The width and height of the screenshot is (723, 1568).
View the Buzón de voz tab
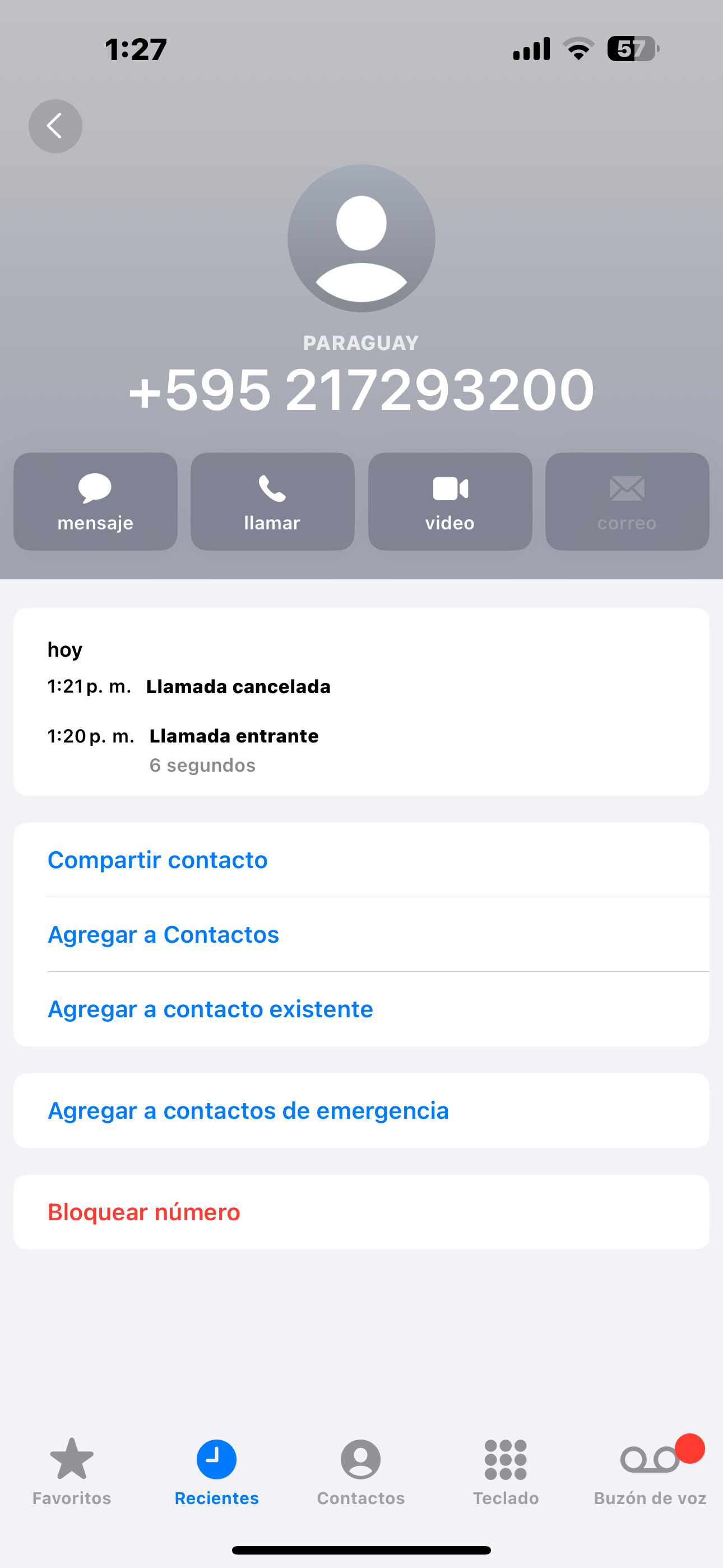(x=650, y=1470)
